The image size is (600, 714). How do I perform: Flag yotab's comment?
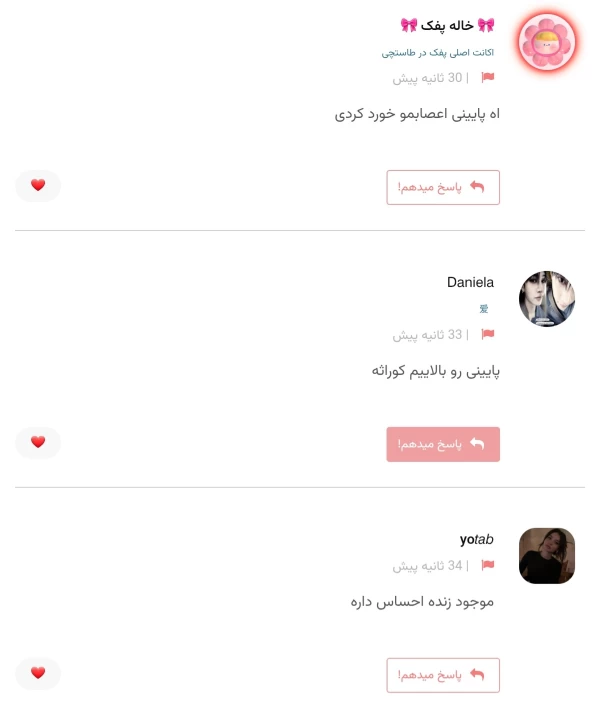point(488,565)
